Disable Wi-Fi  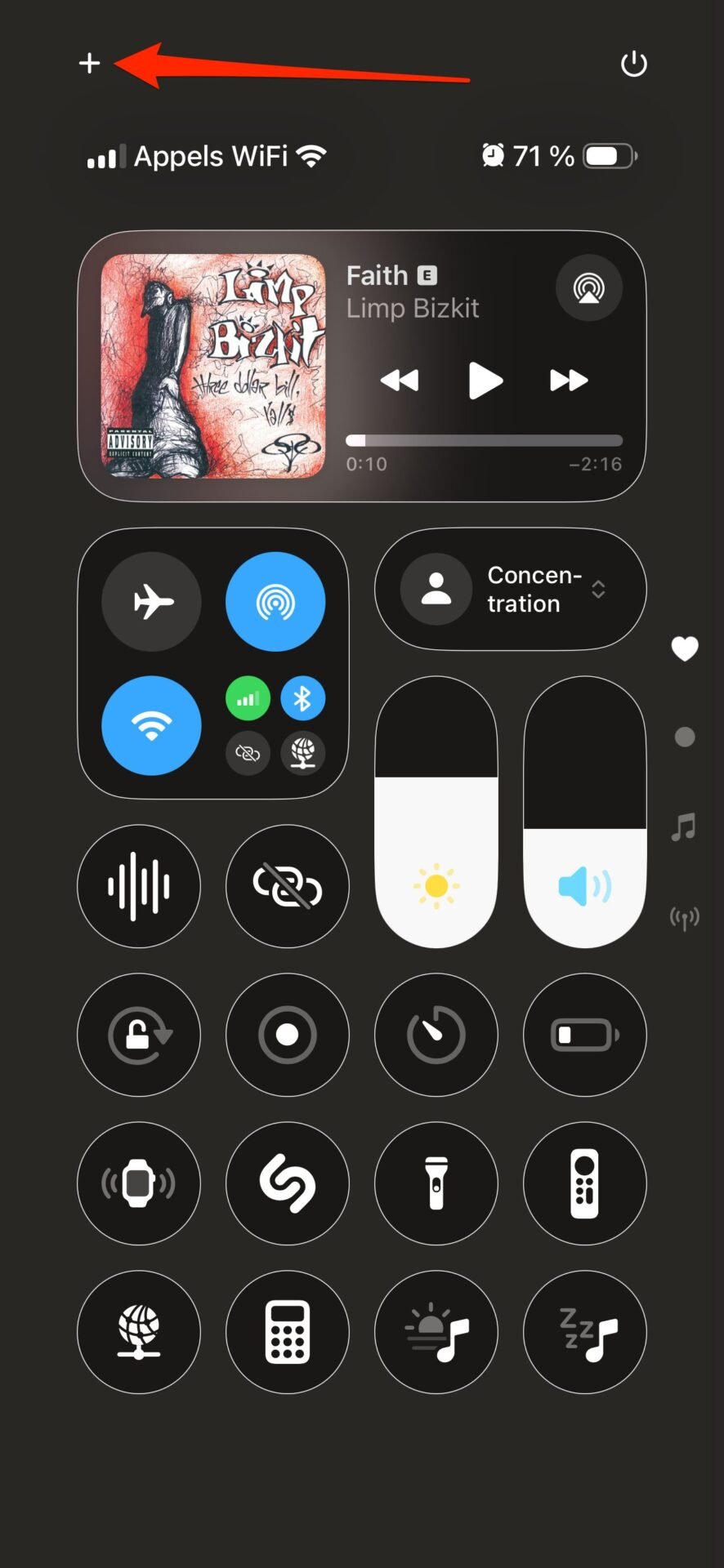click(x=151, y=725)
